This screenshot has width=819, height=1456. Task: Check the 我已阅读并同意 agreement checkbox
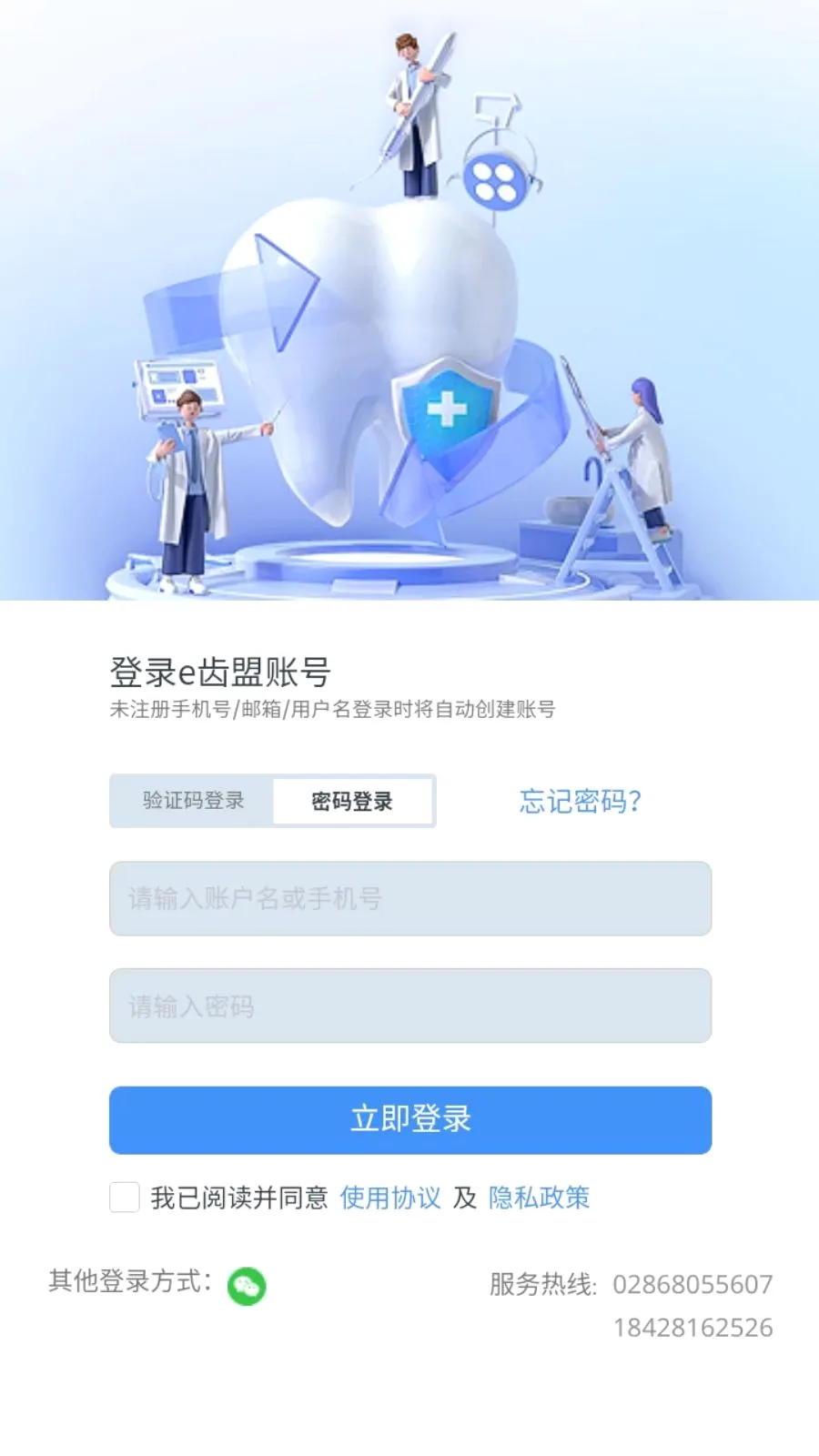125,1198
